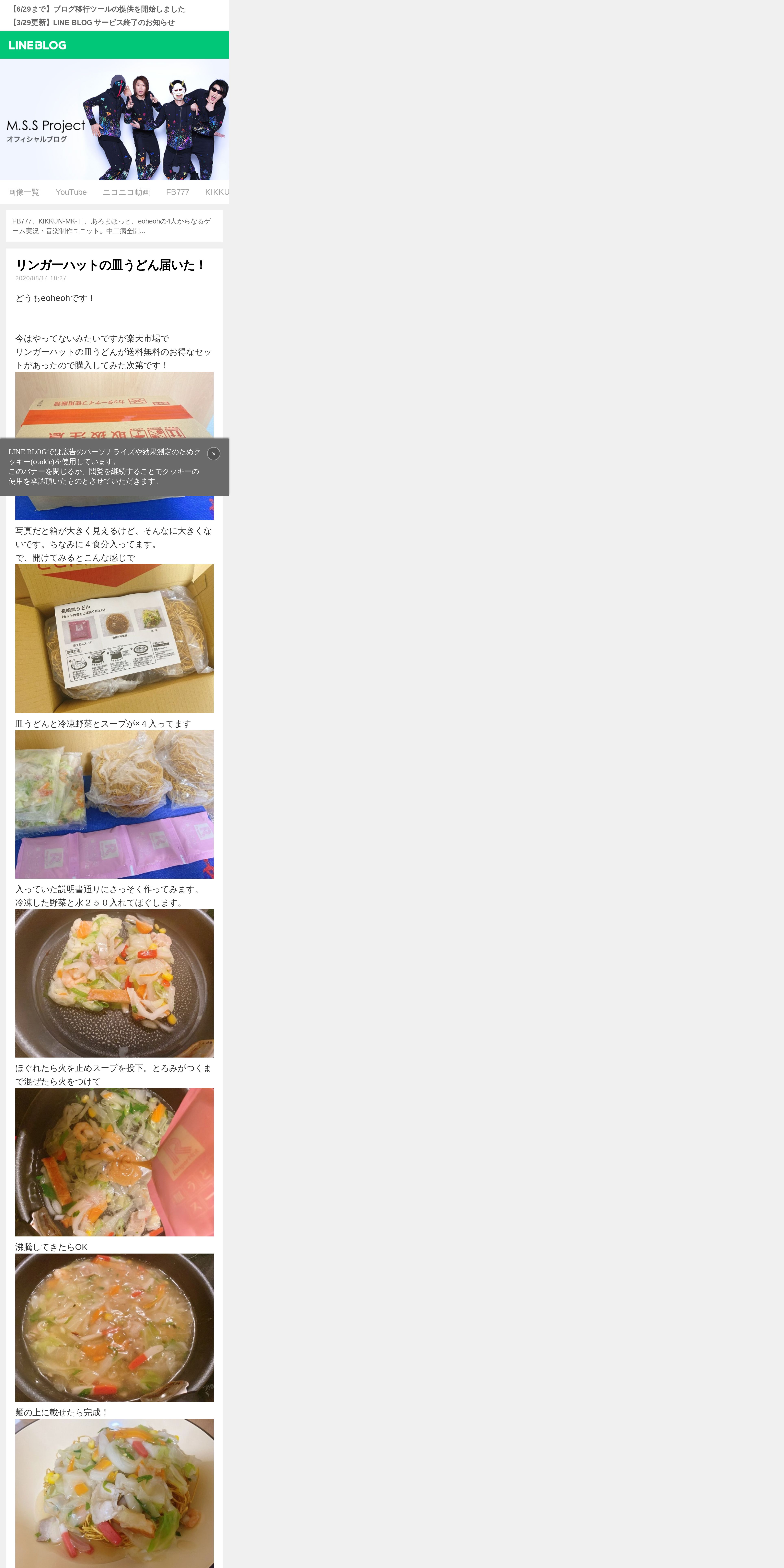View the photo of soup being poured
784x1568 pixels.
click(114, 1162)
